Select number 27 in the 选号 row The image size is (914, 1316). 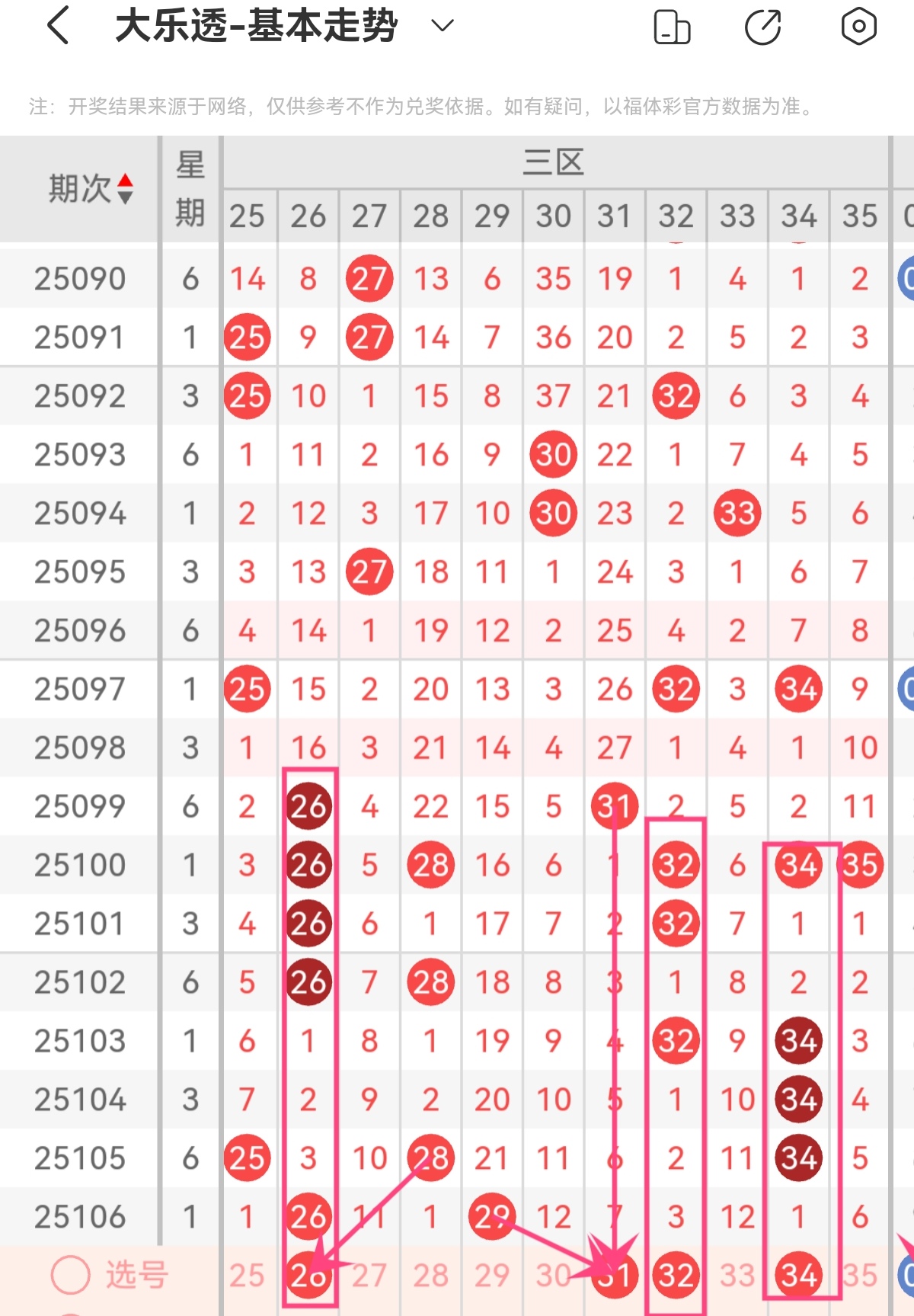click(x=369, y=1276)
